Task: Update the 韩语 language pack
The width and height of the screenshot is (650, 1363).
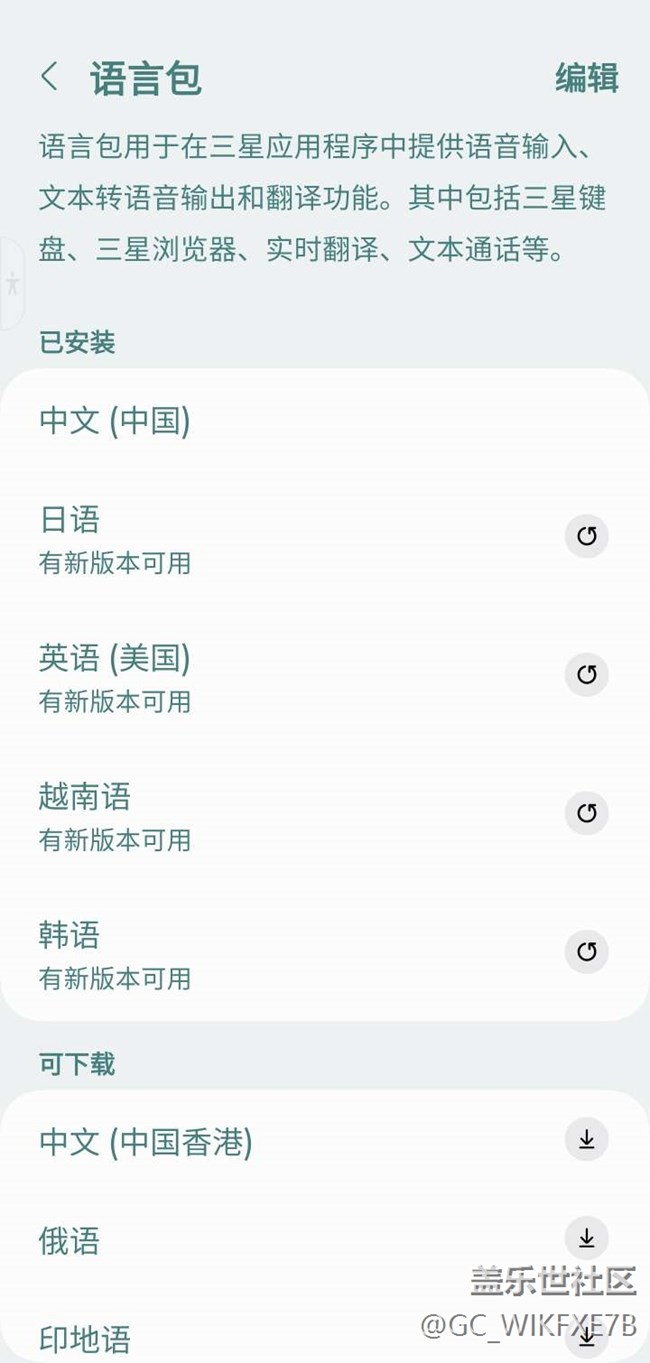Action: [x=586, y=952]
